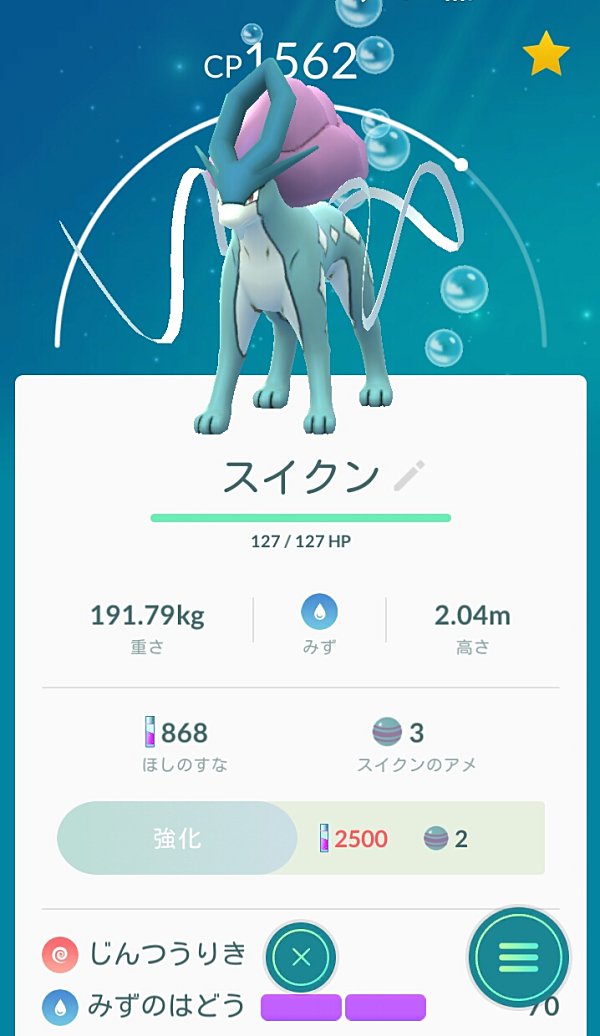Image resolution: width=600 pixels, height=1036 pixels.
Task: Close the Pokémon detail screen
Action: [x=301, y=957]
